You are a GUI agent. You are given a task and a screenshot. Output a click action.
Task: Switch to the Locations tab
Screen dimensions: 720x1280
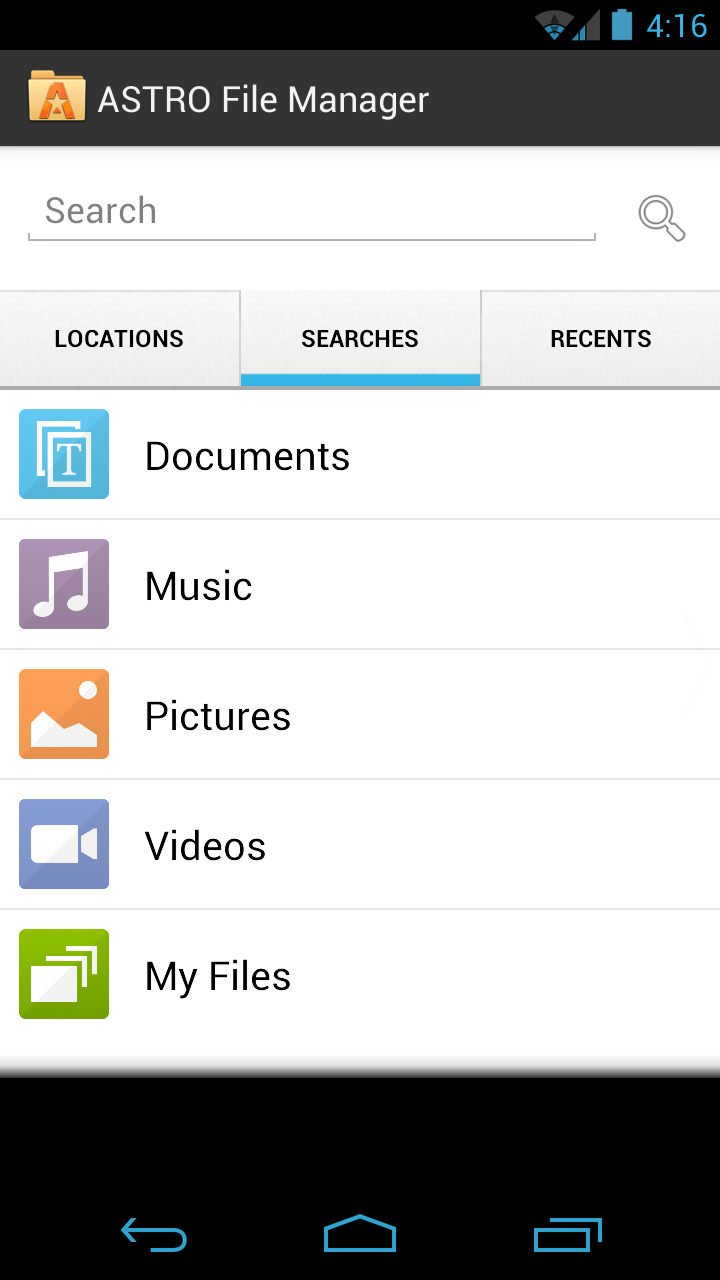119,339
